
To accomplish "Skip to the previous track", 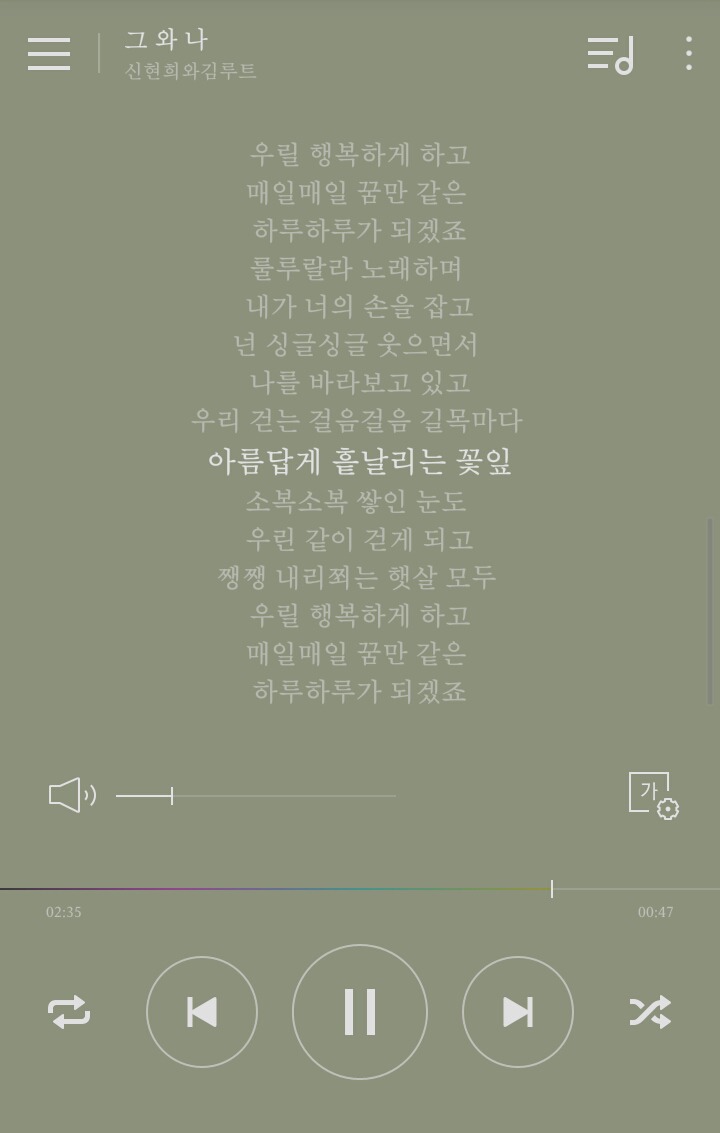I will pos(202,1012).
